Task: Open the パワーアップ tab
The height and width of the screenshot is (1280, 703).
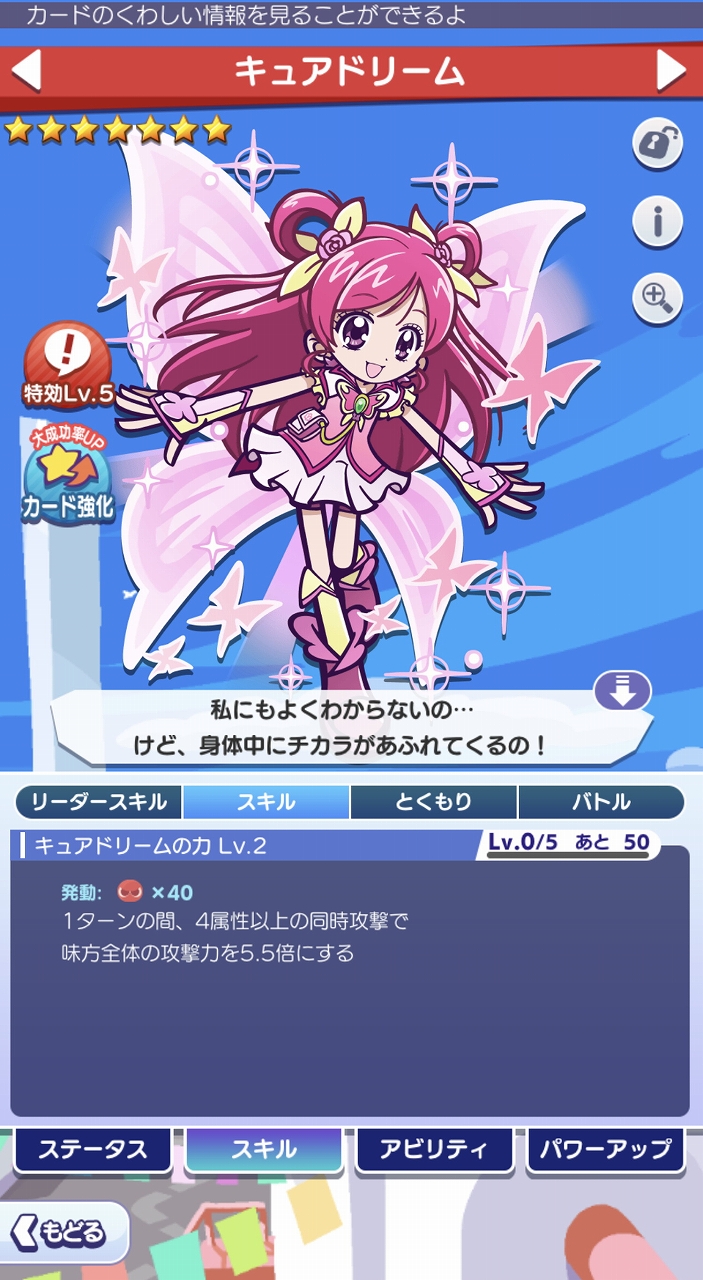Action: [606, 1150]
